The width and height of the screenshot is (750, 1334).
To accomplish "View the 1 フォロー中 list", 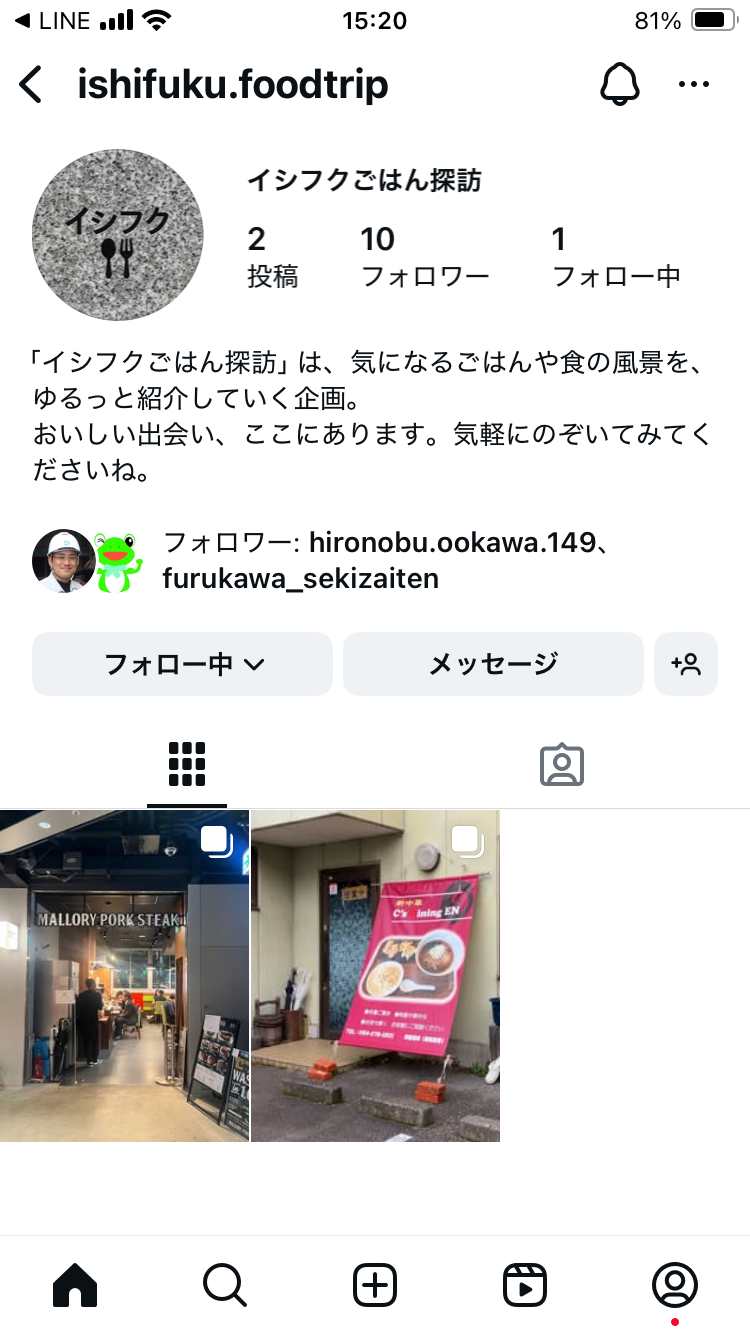I will click(616, 256).
